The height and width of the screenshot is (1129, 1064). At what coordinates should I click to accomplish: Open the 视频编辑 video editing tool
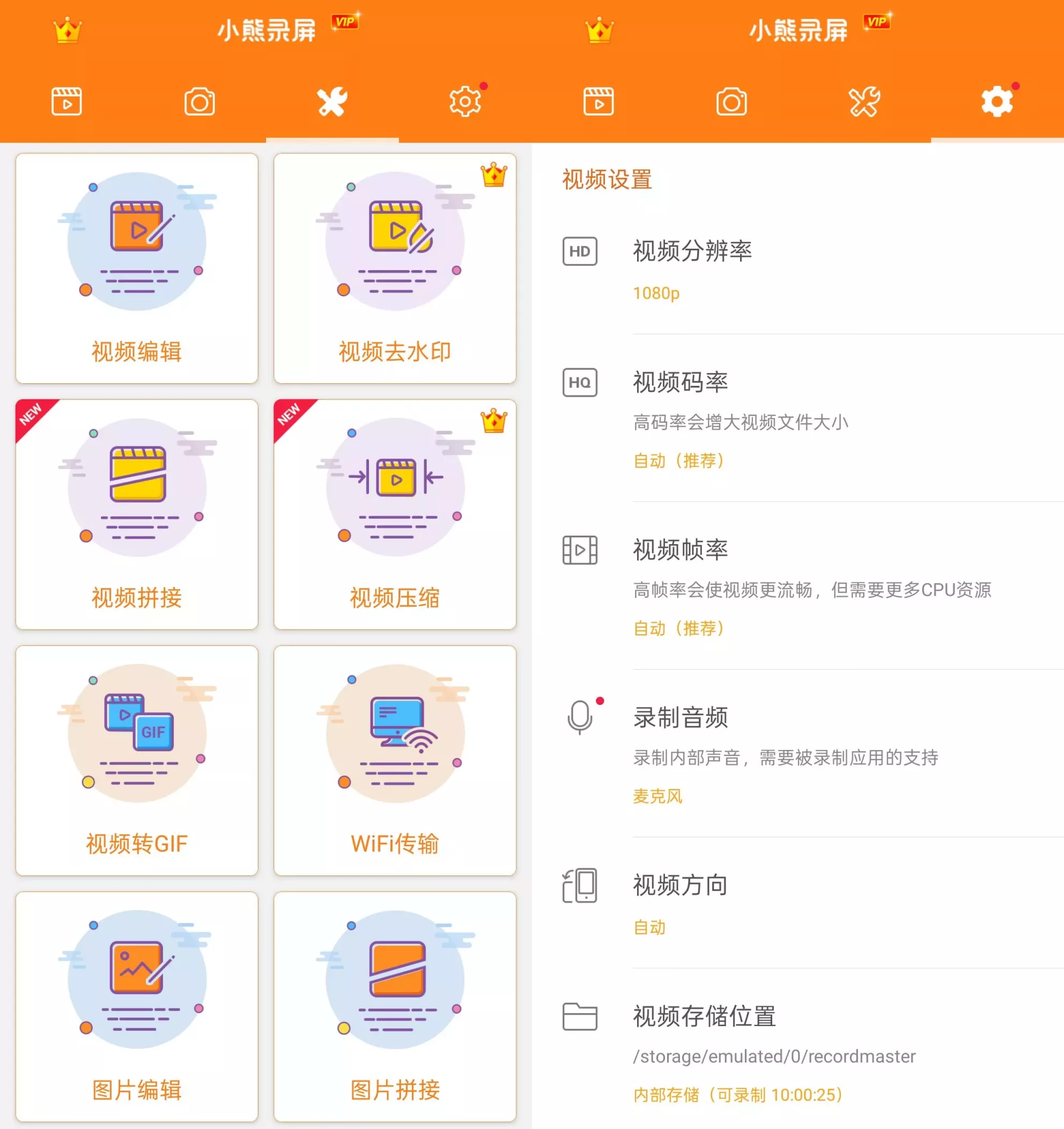point(136,267)
